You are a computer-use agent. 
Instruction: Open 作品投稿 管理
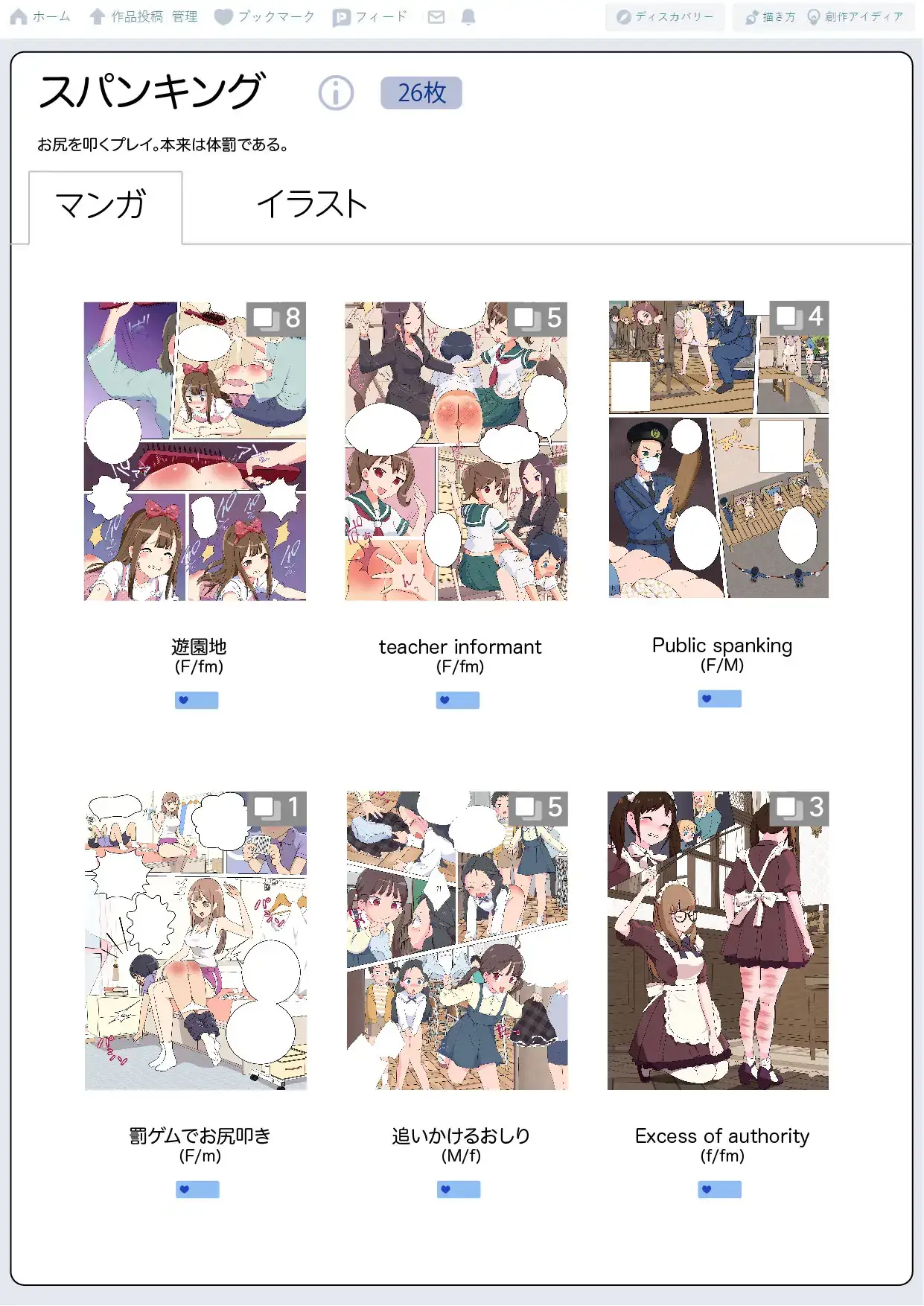[x=144, y=16]
